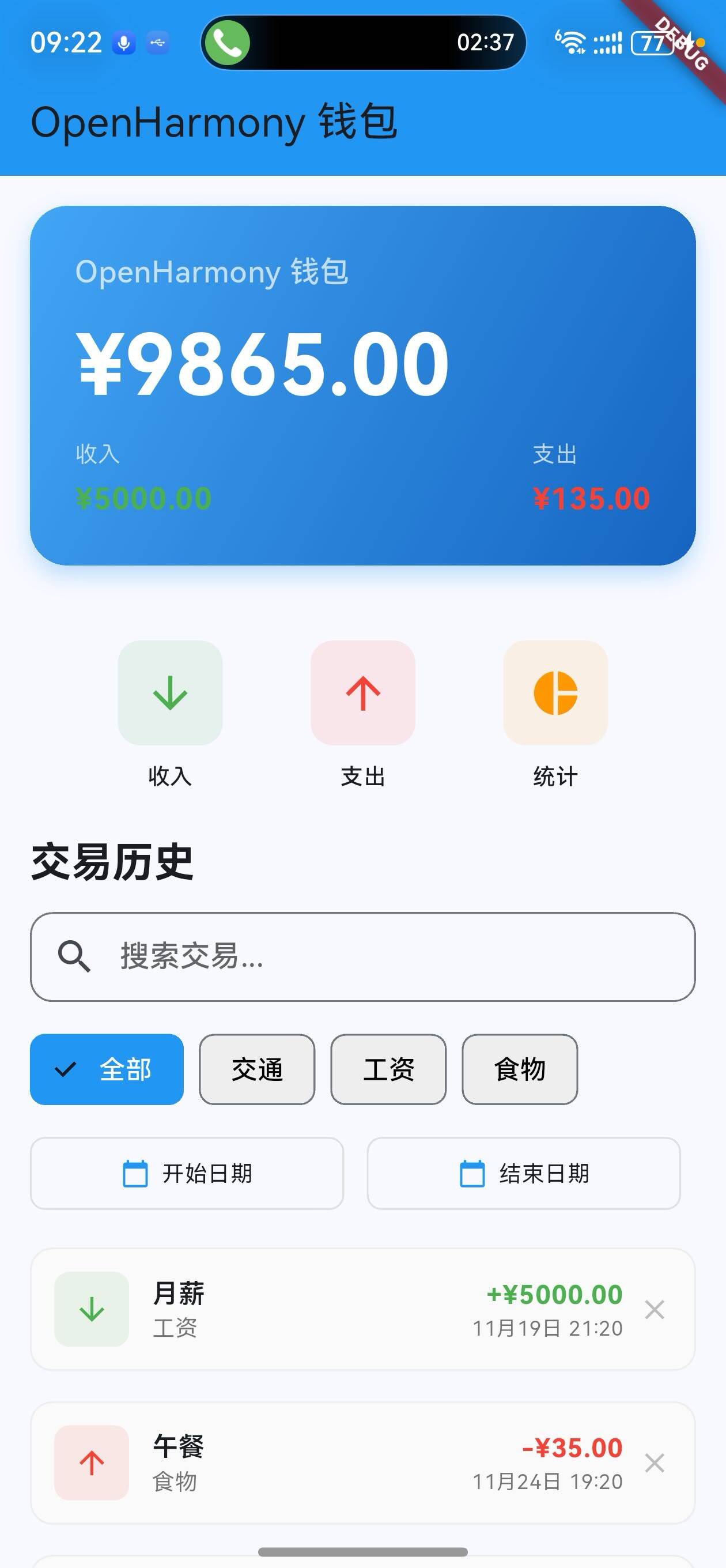This screenshot has width=726, height=1568.
Task: Open the 统计 pie chart icon
Action: click(x=555, y=693)
